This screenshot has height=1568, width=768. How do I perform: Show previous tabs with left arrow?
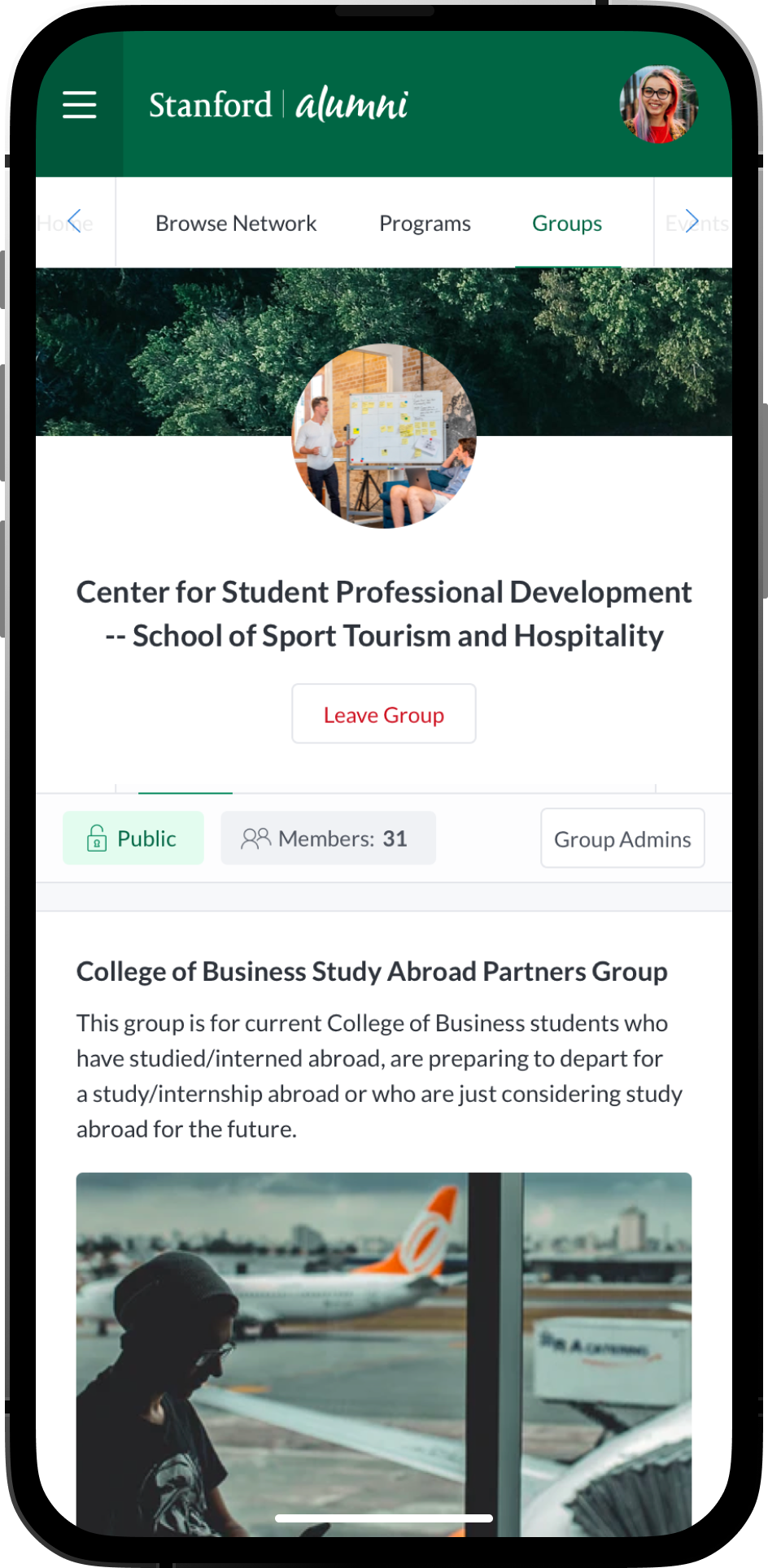click(x=74, y=221)
